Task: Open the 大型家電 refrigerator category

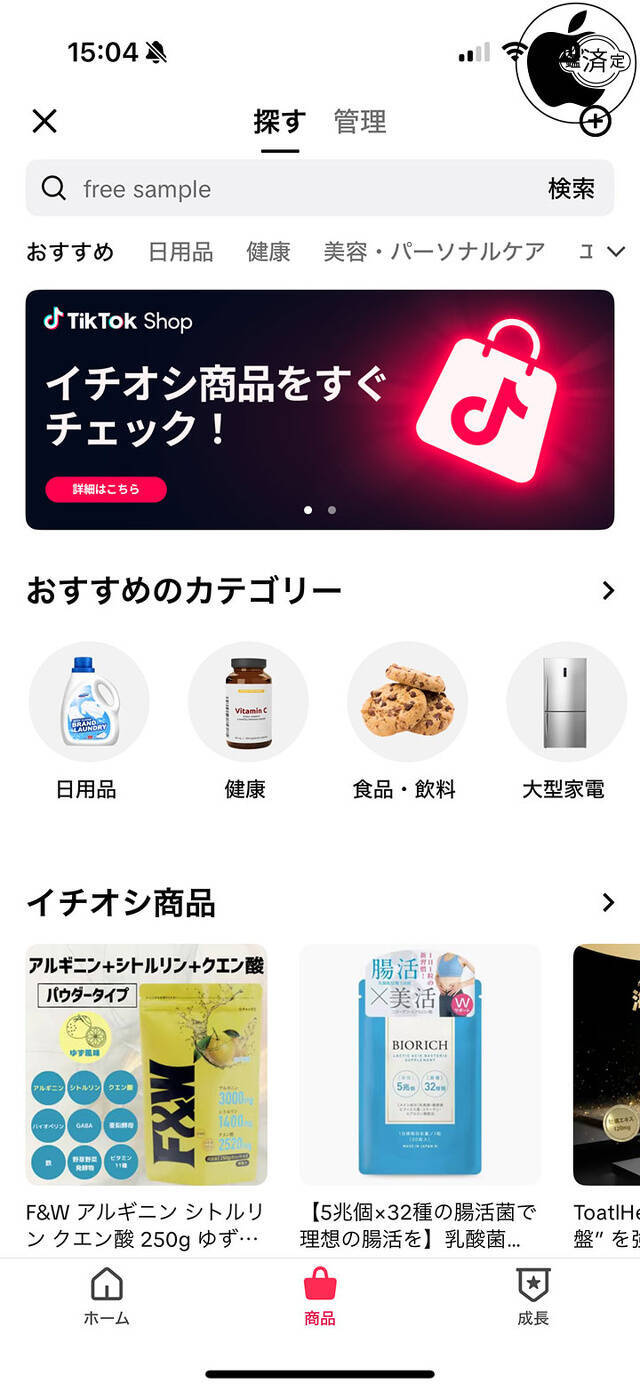Action: click(565, 722)
